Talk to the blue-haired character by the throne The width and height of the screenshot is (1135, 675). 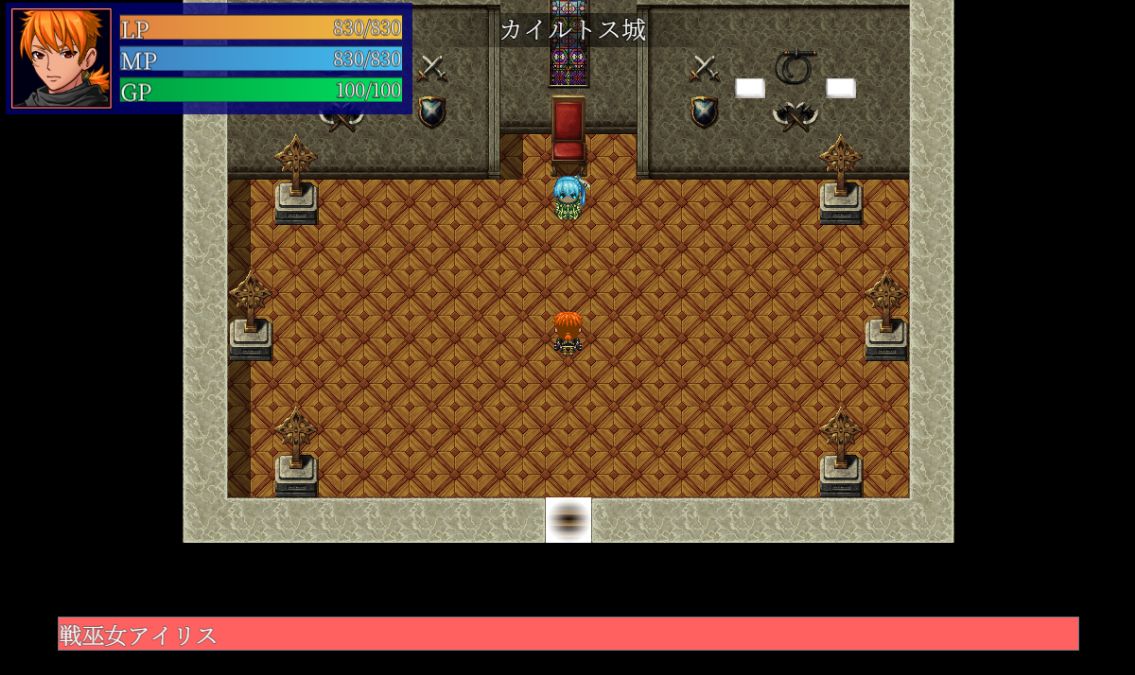(x=568, y=197)
